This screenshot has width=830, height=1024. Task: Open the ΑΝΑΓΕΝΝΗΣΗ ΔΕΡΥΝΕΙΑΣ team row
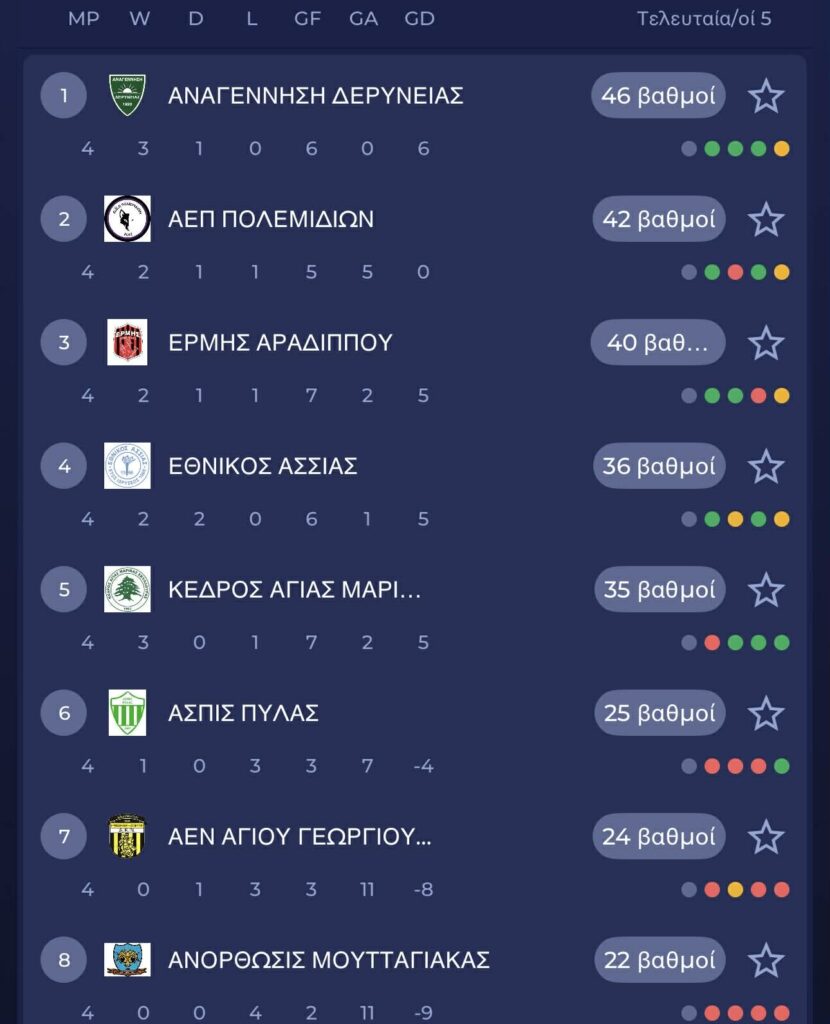pyautogui.click(x=315, y=96)
